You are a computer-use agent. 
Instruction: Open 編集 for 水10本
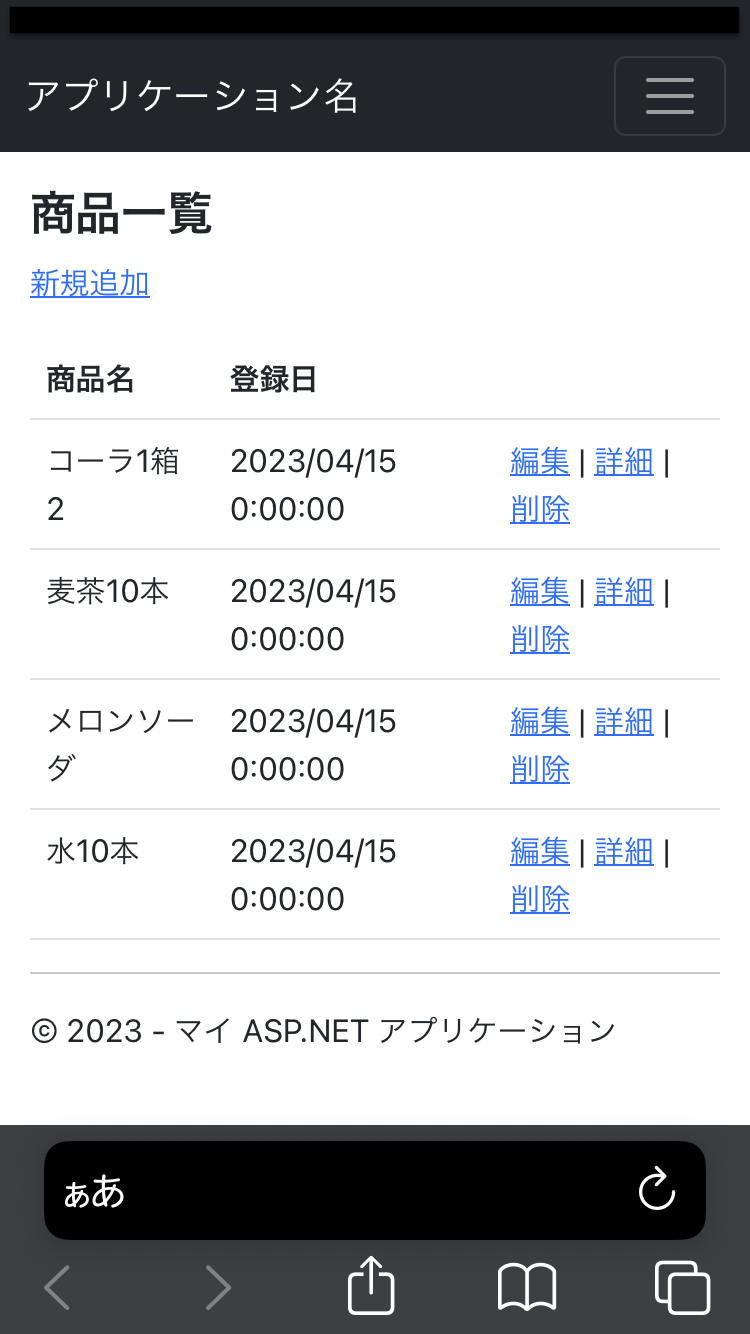[539, 851]
